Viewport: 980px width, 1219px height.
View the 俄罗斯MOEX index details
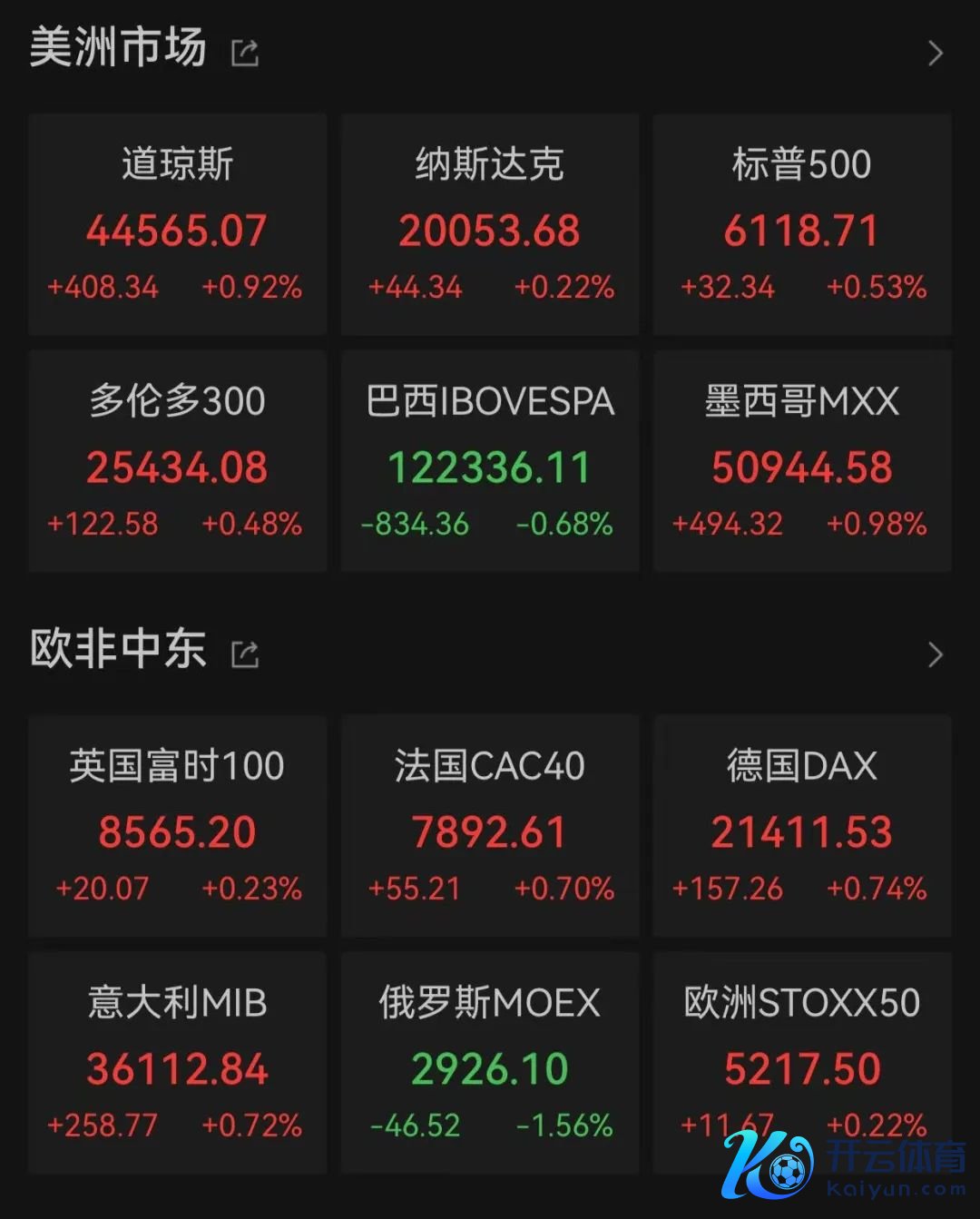tap(490, 1063)
